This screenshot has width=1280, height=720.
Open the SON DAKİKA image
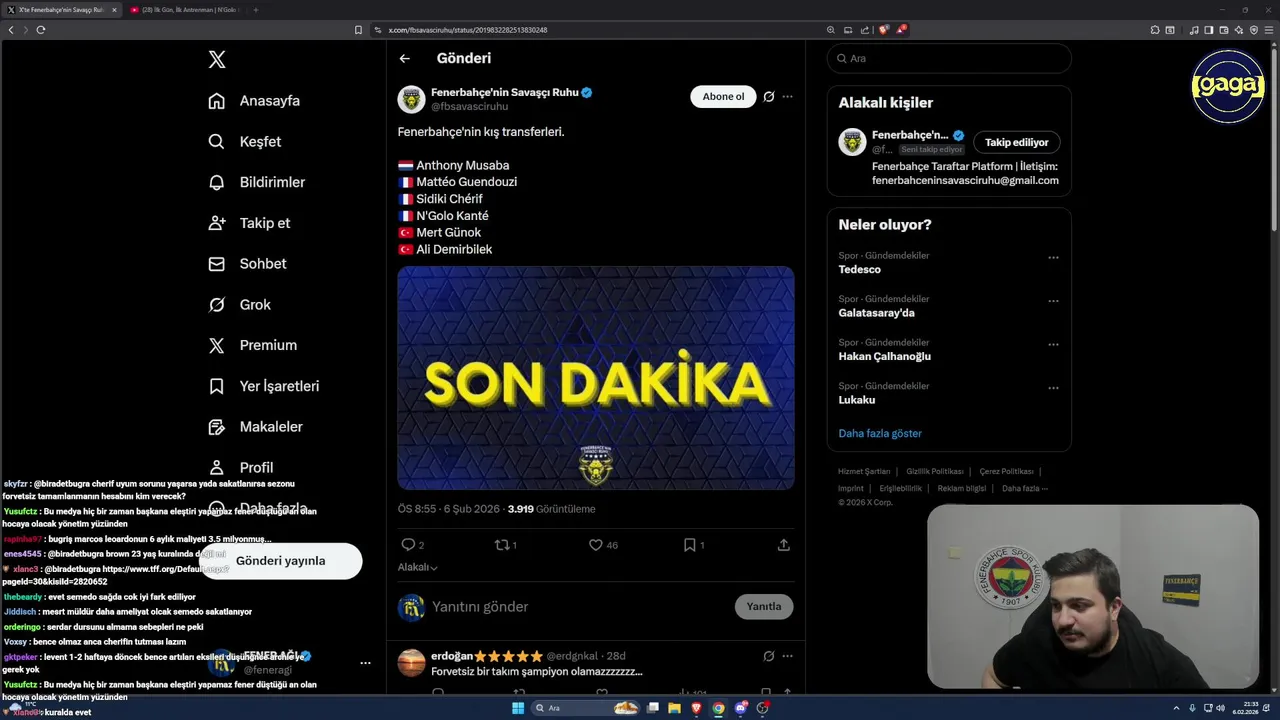tap(596, 378)
